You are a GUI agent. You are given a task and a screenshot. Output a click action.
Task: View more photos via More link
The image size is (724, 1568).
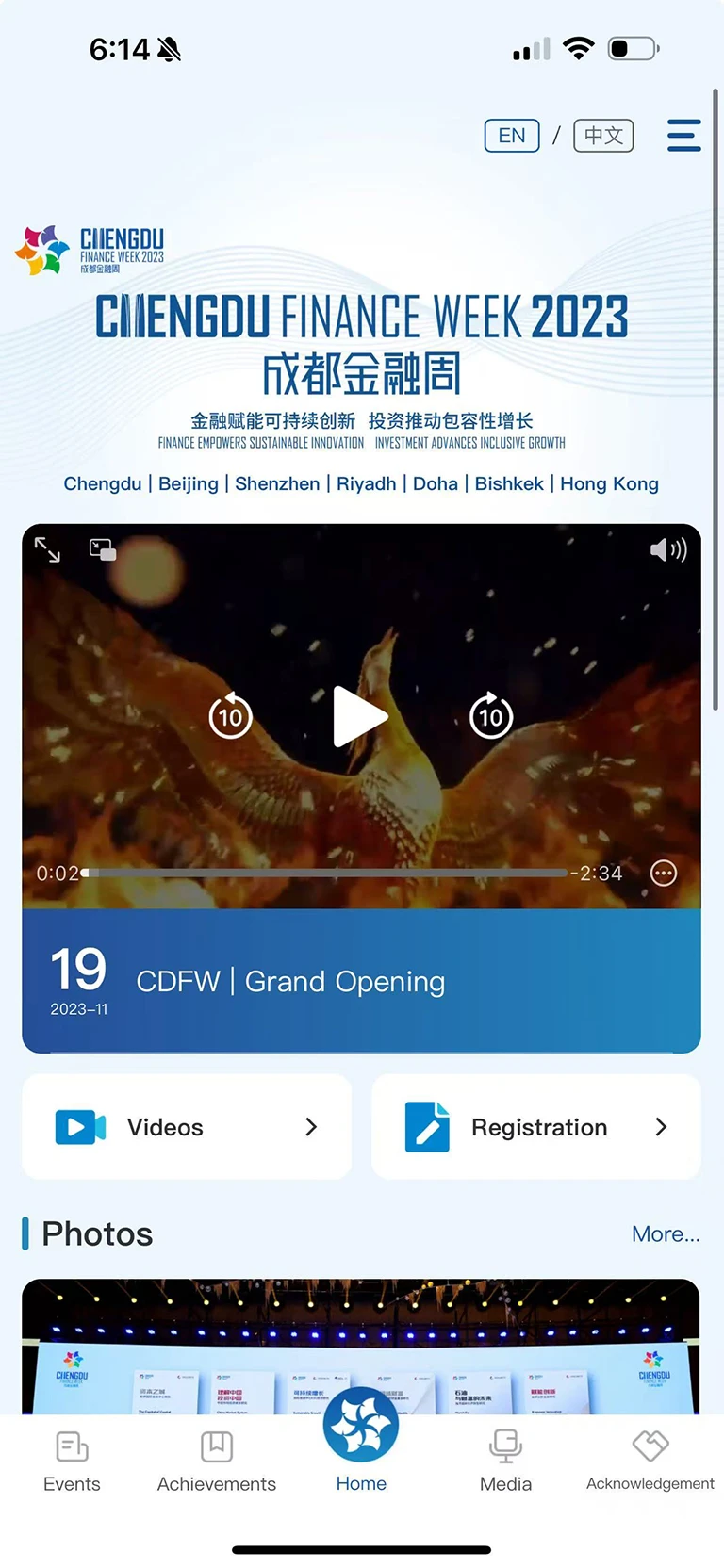coord(666,1234)
